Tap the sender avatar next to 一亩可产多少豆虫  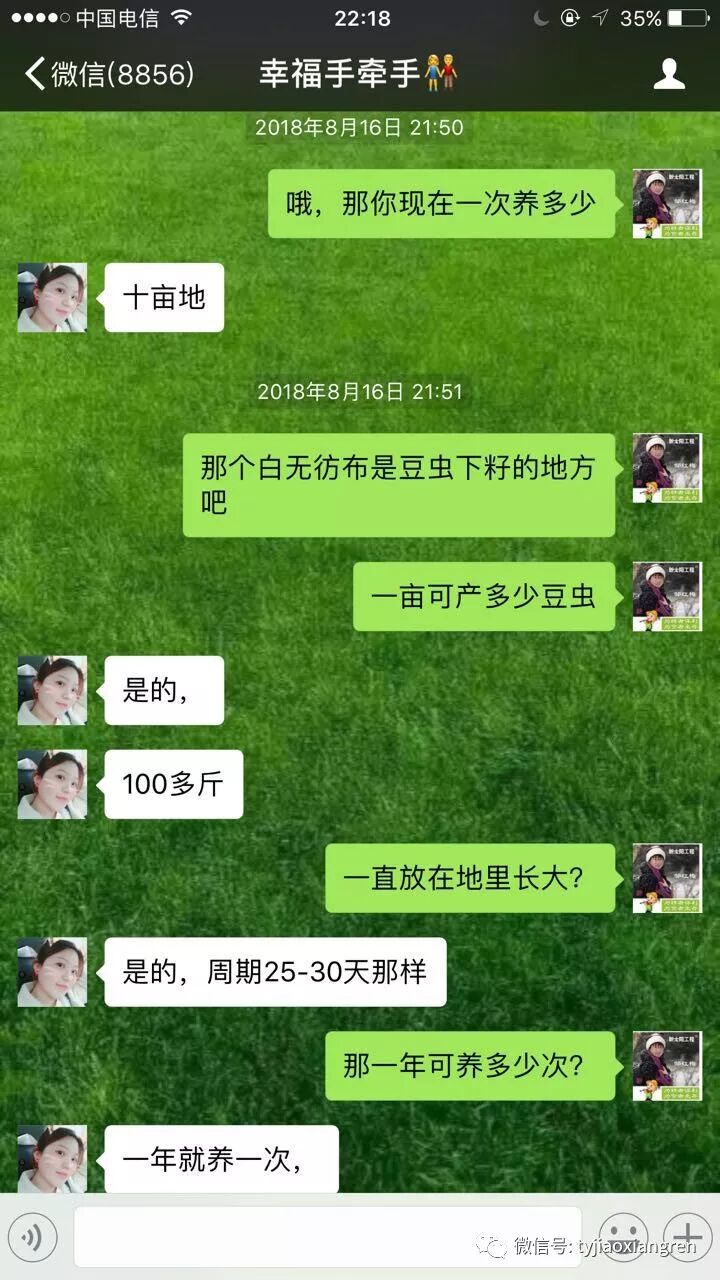tap(667, 596)
